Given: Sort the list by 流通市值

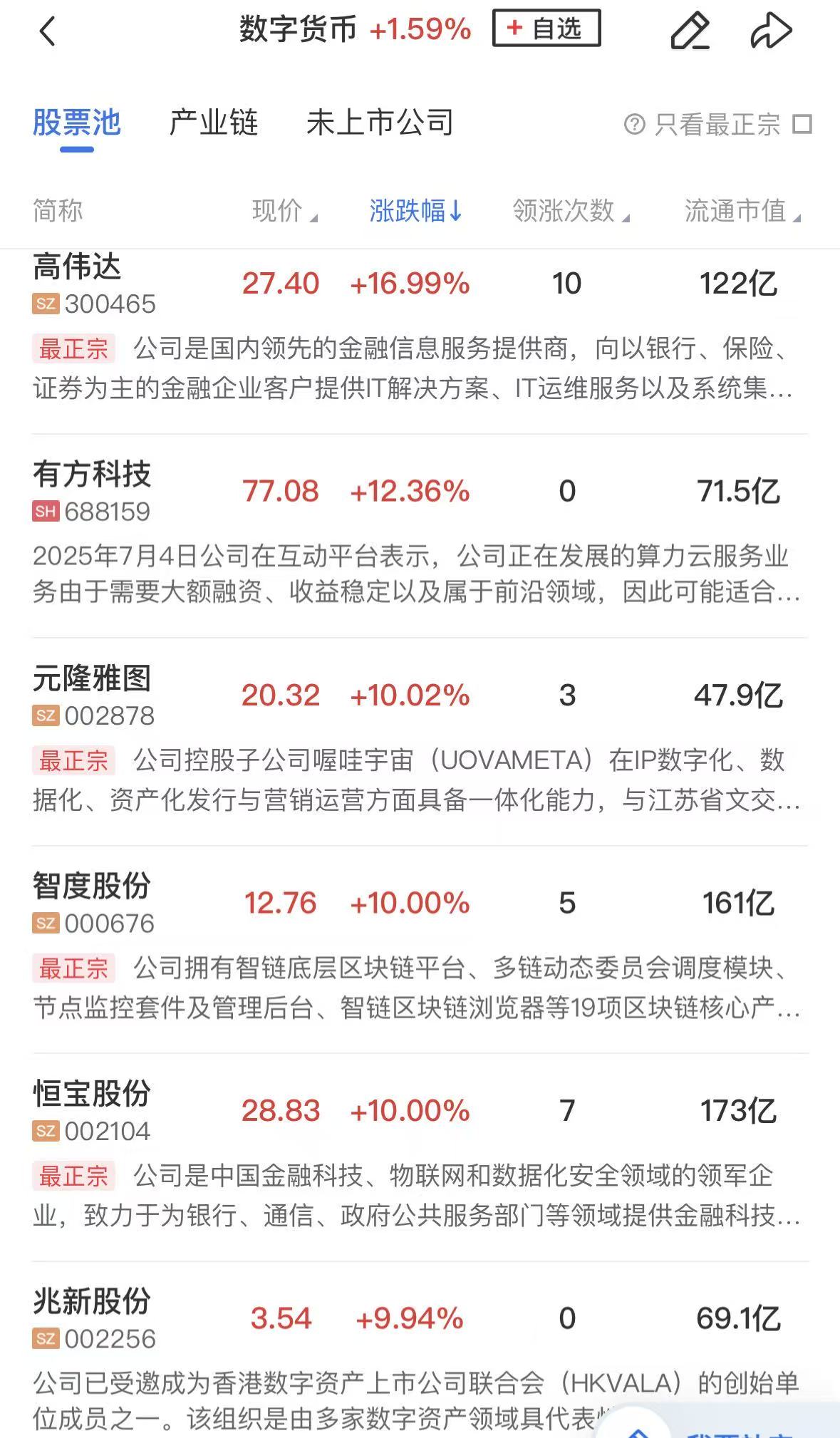Looking at the screenshot, I should [742, 211].
